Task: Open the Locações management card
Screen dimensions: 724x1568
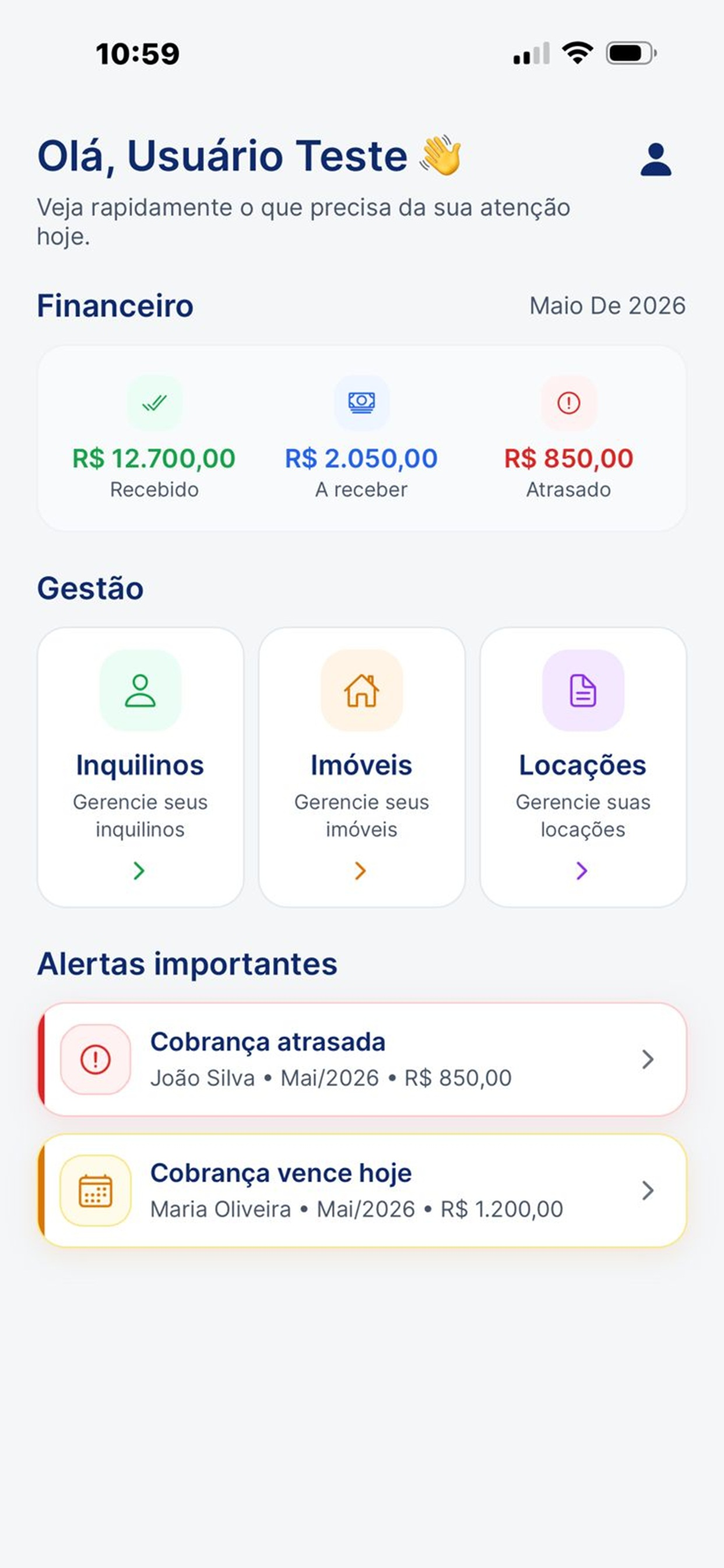Action: tap(583, 767)
